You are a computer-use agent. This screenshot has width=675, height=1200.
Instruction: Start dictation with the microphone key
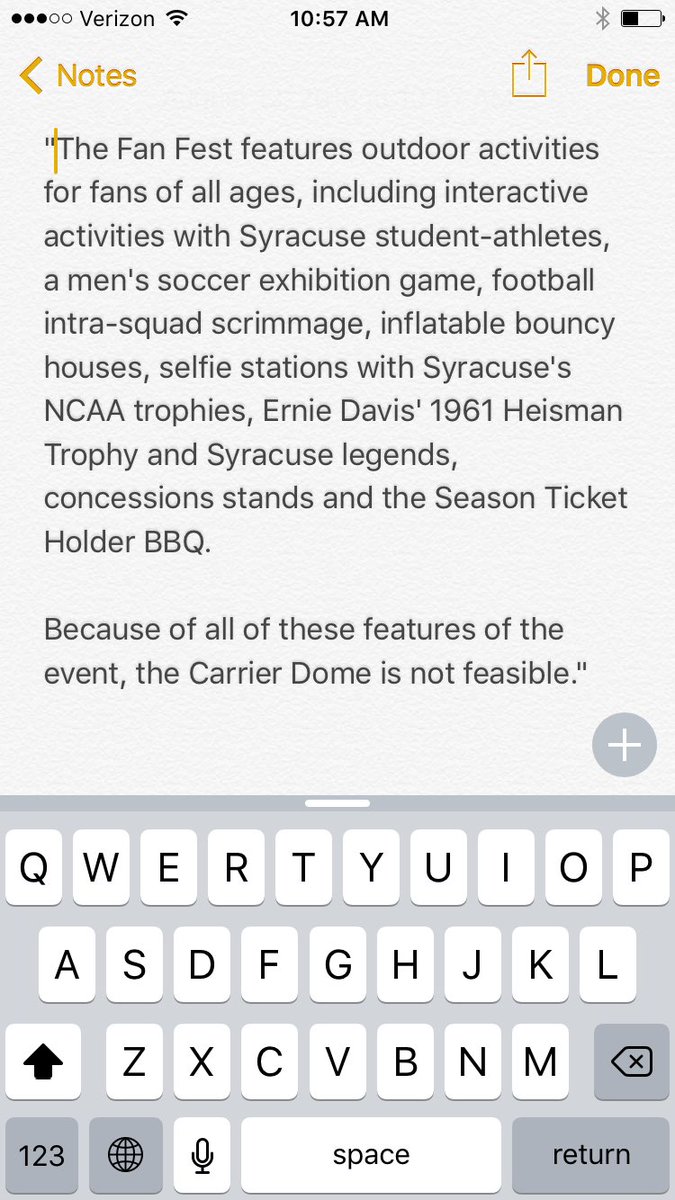click(x=202, y=1156)
